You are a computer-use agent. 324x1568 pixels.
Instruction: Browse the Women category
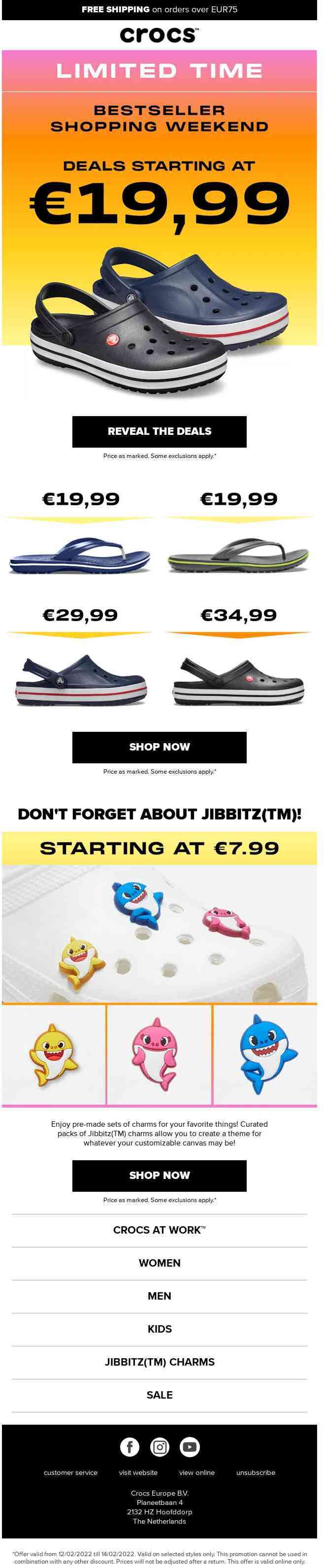(x=159, y=1263)
